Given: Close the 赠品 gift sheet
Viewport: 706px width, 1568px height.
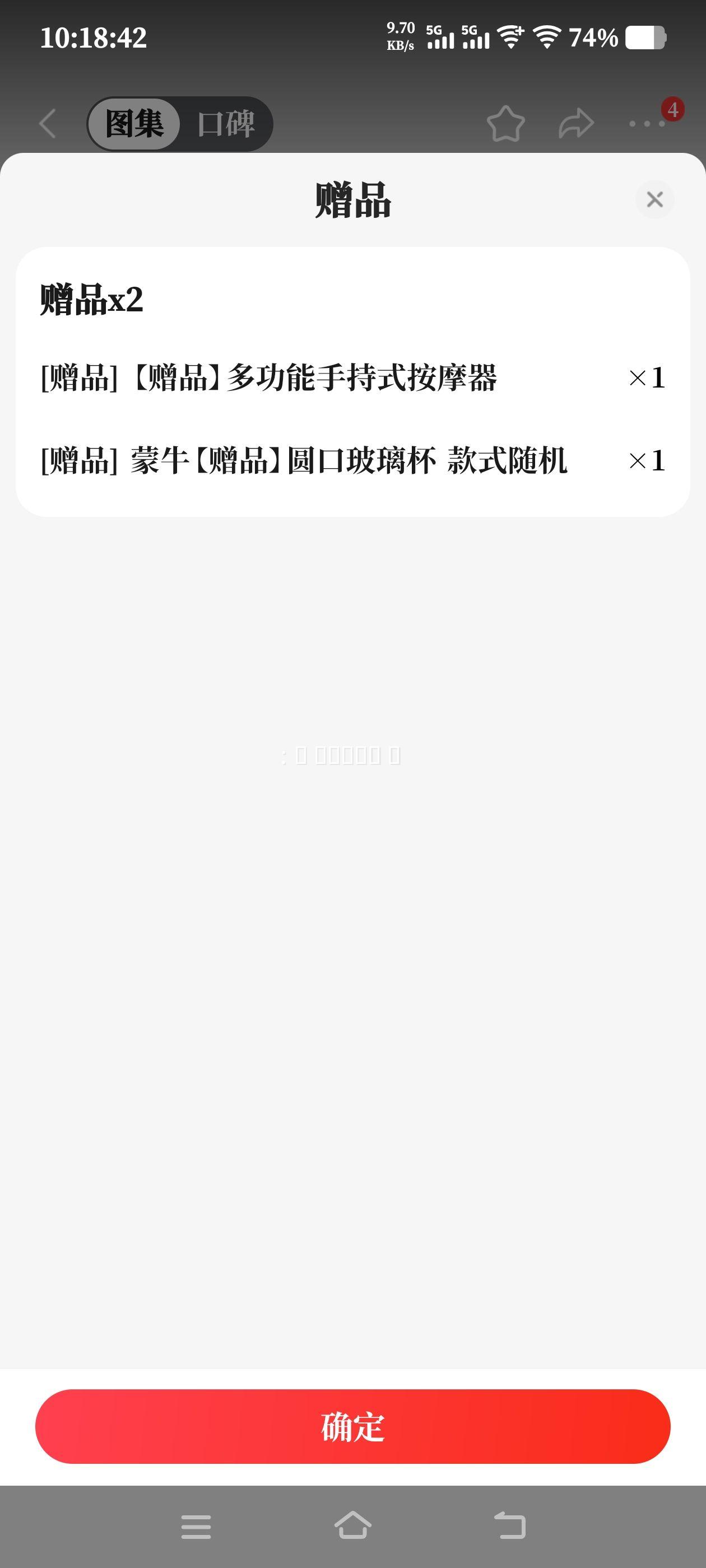Looking at the screenshot, I should click(654, 199).
